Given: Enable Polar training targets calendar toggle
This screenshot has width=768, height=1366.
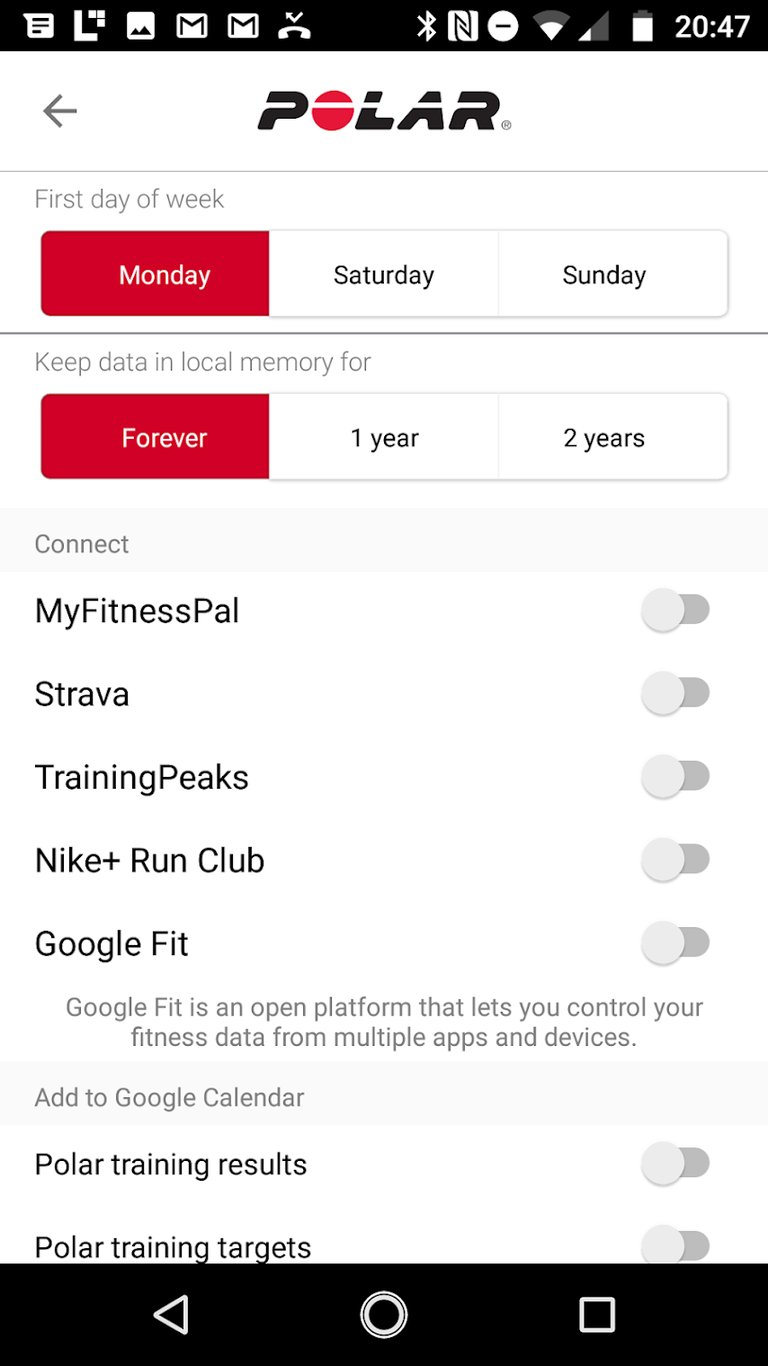Looking at the screenshot, I should click(x=676, y=1245).
